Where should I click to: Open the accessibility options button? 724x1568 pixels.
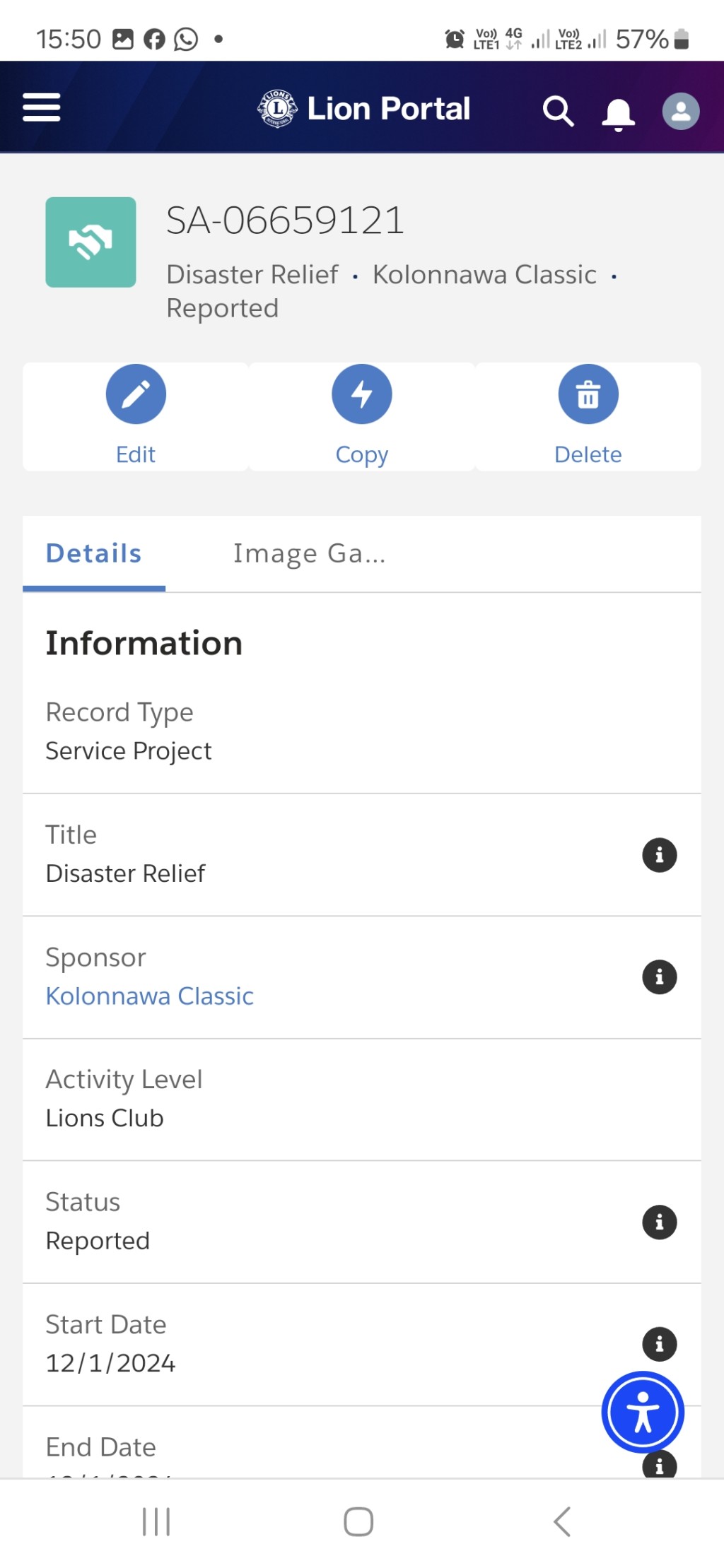pyautogui.click(x=643, y=1412)
